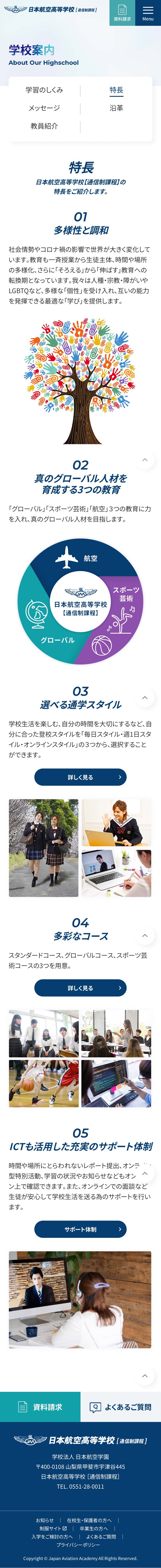The width and height of the screenshot is (161, 1568).
Task: Open 卒業生の方へ footer link
Action: 94,1528
